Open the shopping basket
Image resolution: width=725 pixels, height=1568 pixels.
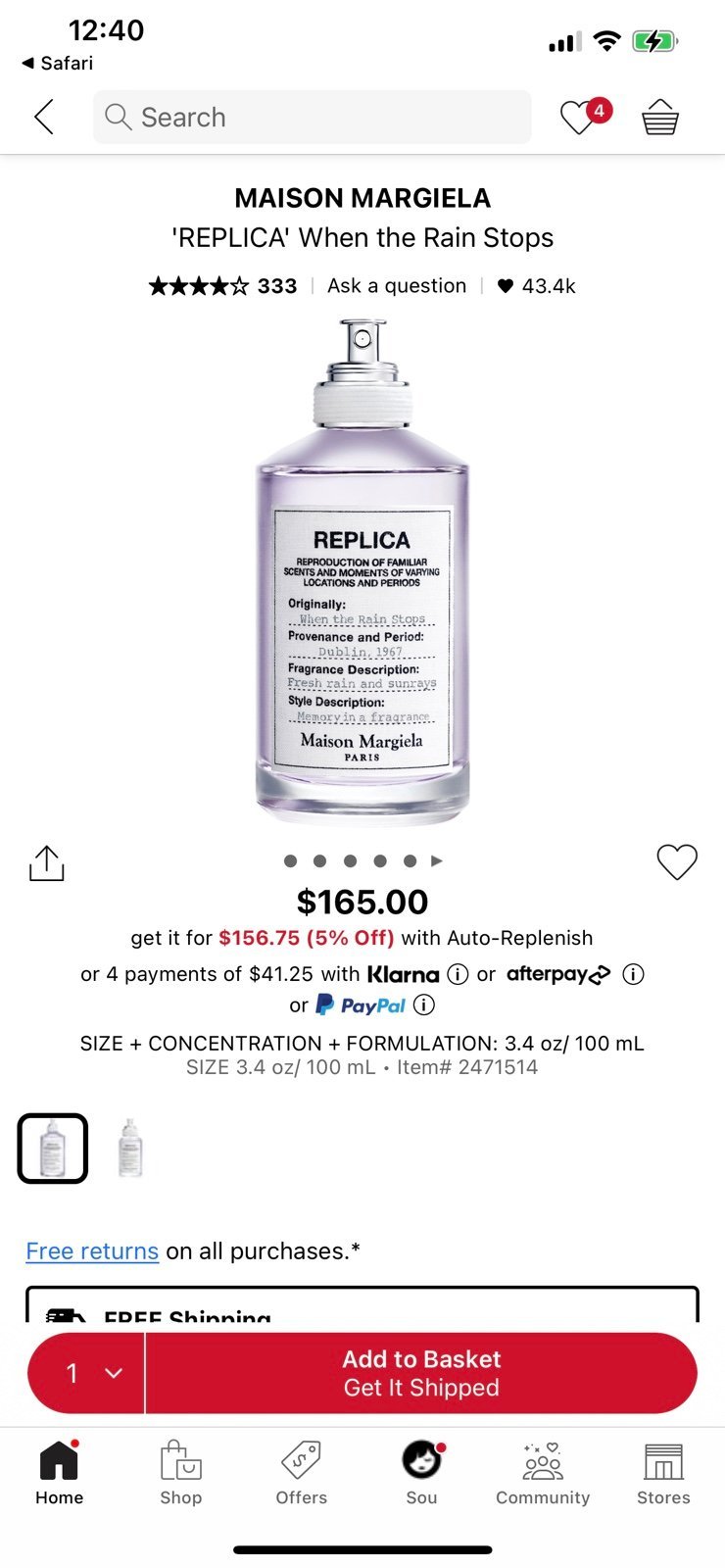660,117
